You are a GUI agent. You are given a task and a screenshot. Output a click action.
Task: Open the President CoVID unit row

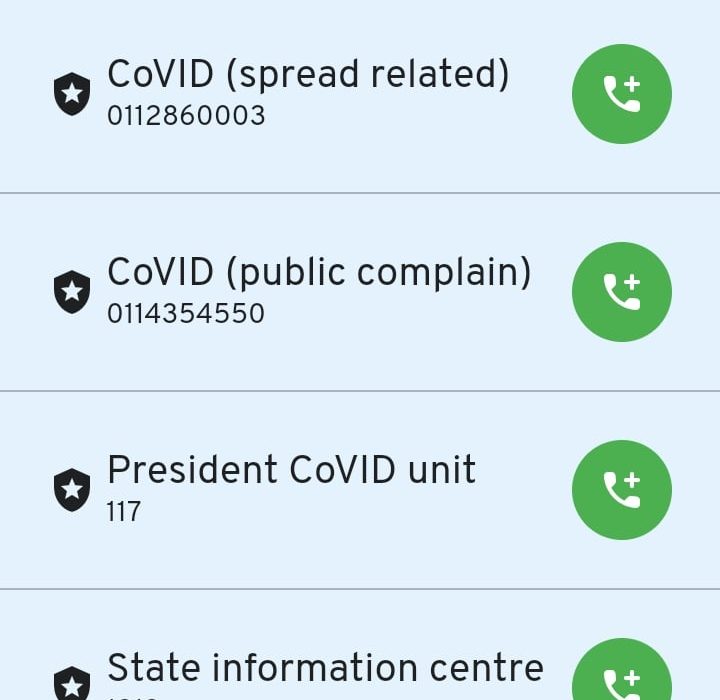point(290,488)
